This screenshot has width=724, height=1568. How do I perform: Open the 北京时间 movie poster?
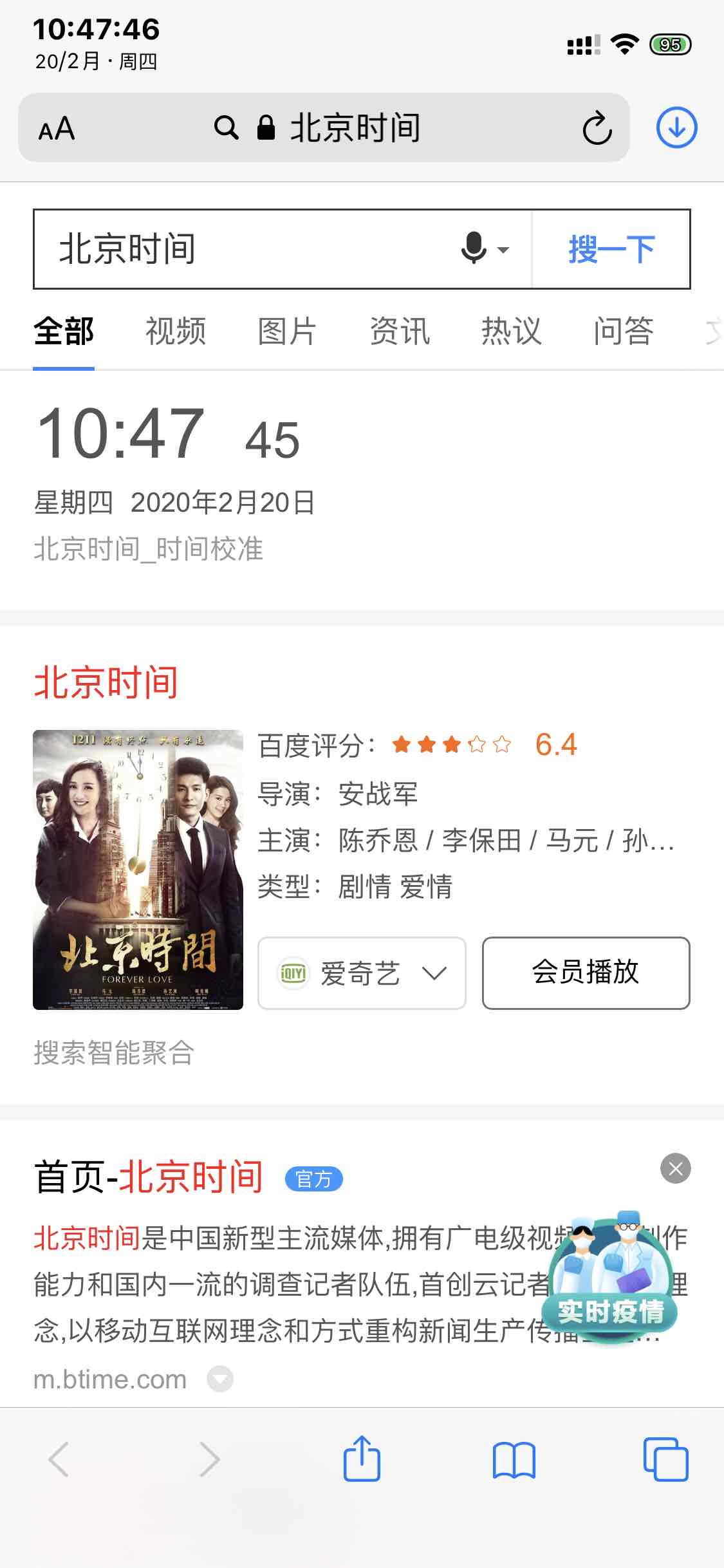pos(138,870)
